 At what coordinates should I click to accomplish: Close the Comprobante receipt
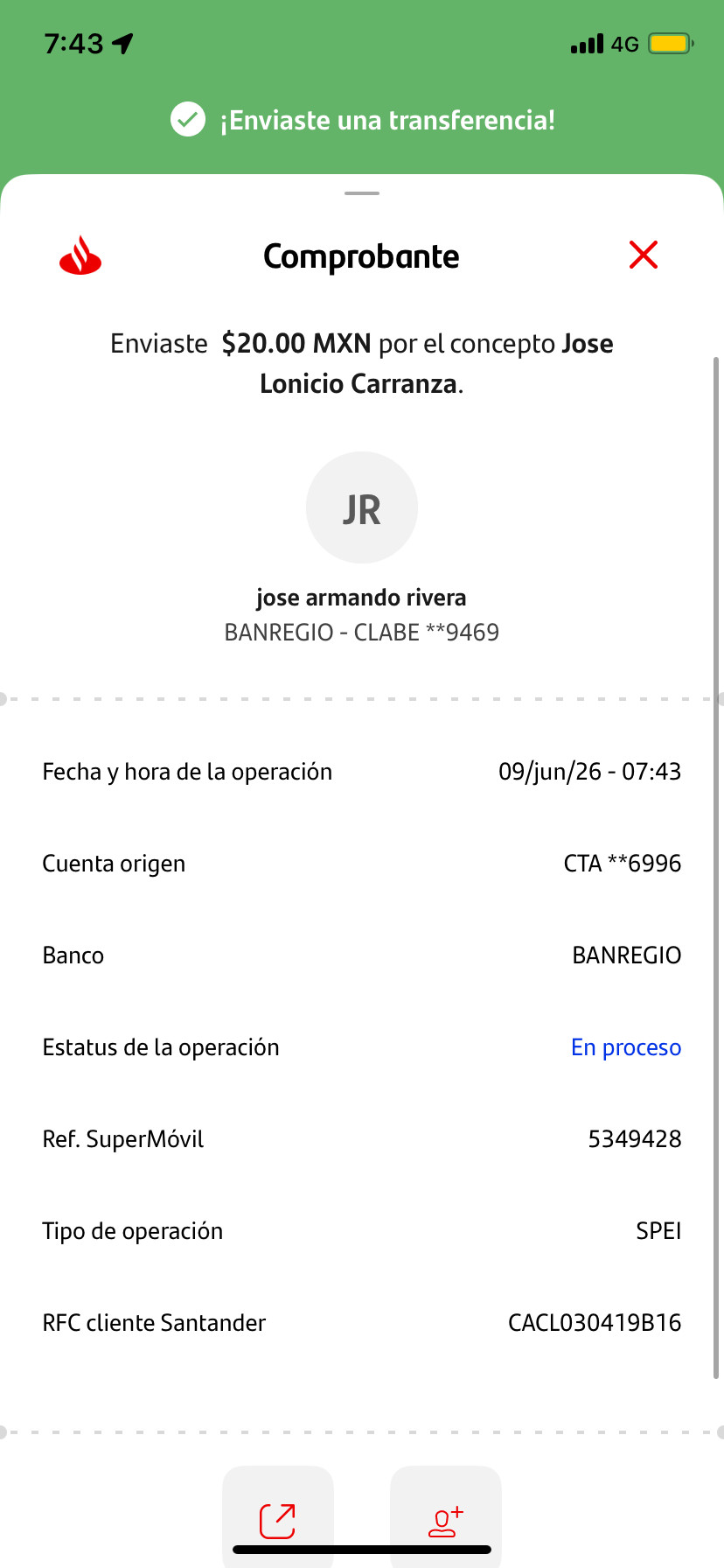point(644,255)
